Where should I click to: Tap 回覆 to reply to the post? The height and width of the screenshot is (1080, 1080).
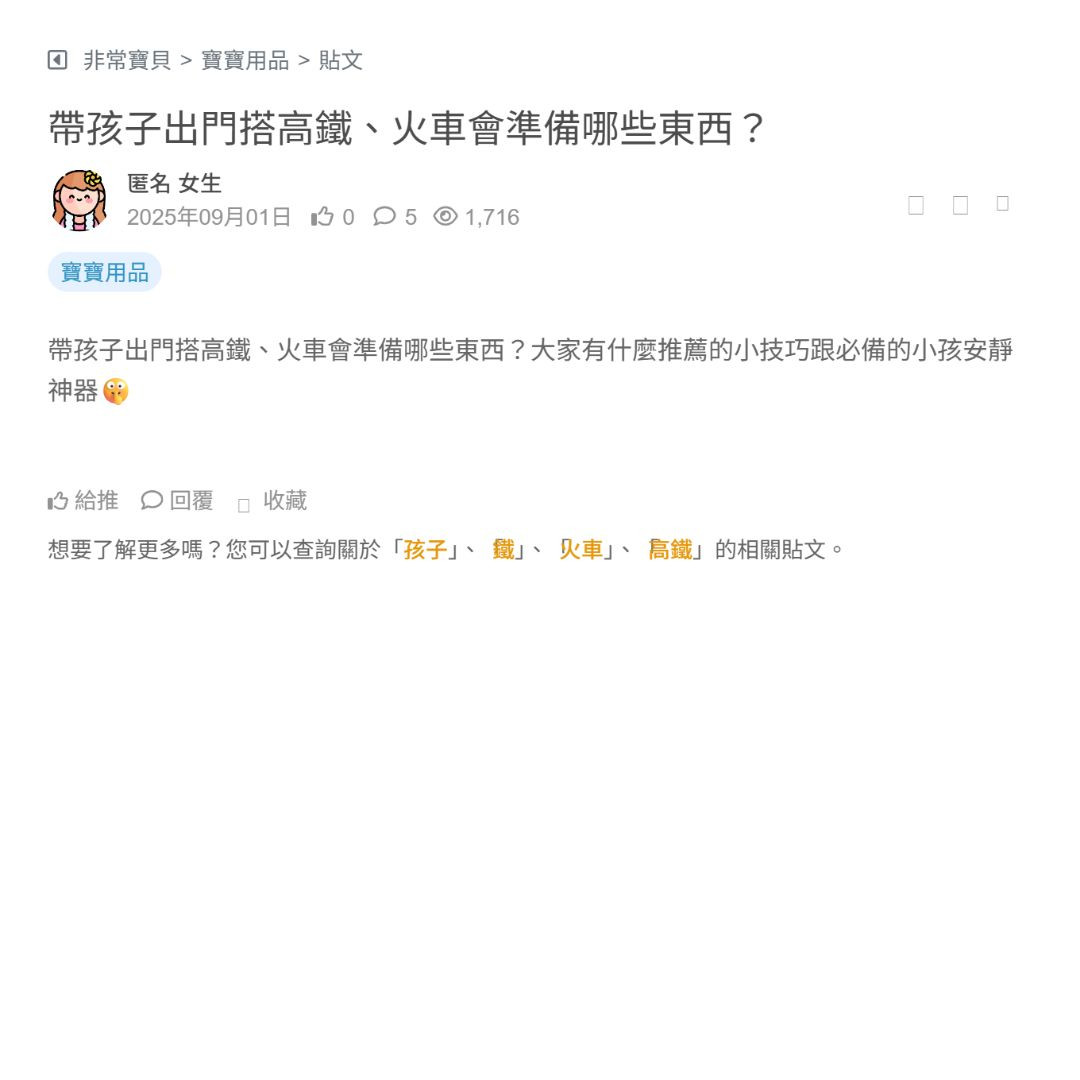click(178, 500)
